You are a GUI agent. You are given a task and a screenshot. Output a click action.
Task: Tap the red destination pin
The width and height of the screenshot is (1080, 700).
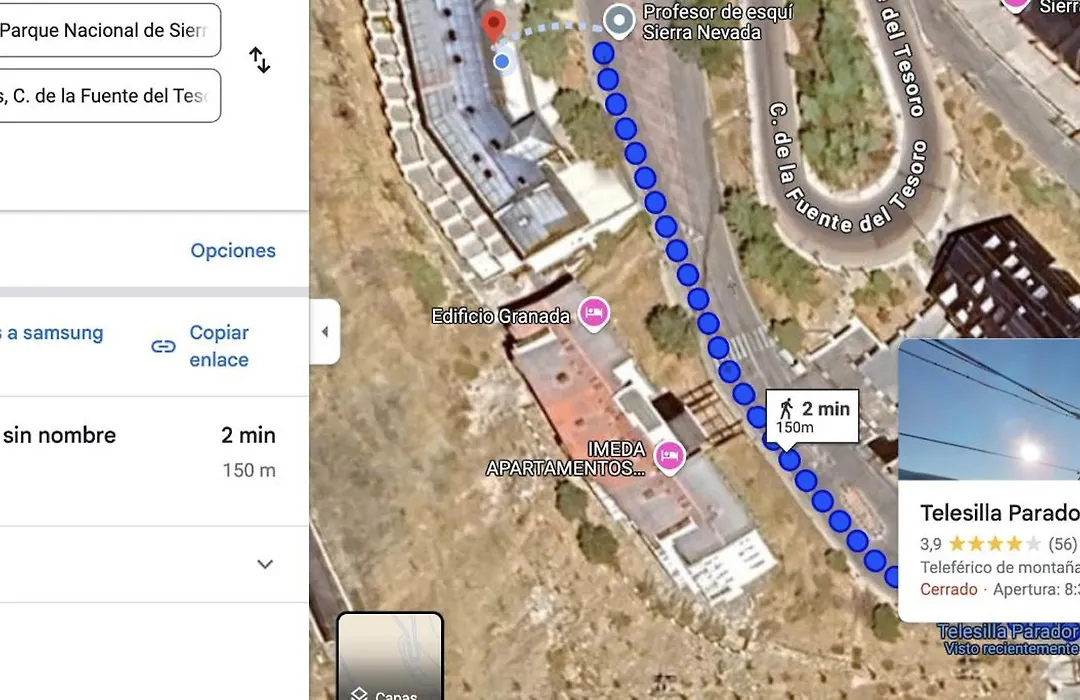[x=493, y=27]
